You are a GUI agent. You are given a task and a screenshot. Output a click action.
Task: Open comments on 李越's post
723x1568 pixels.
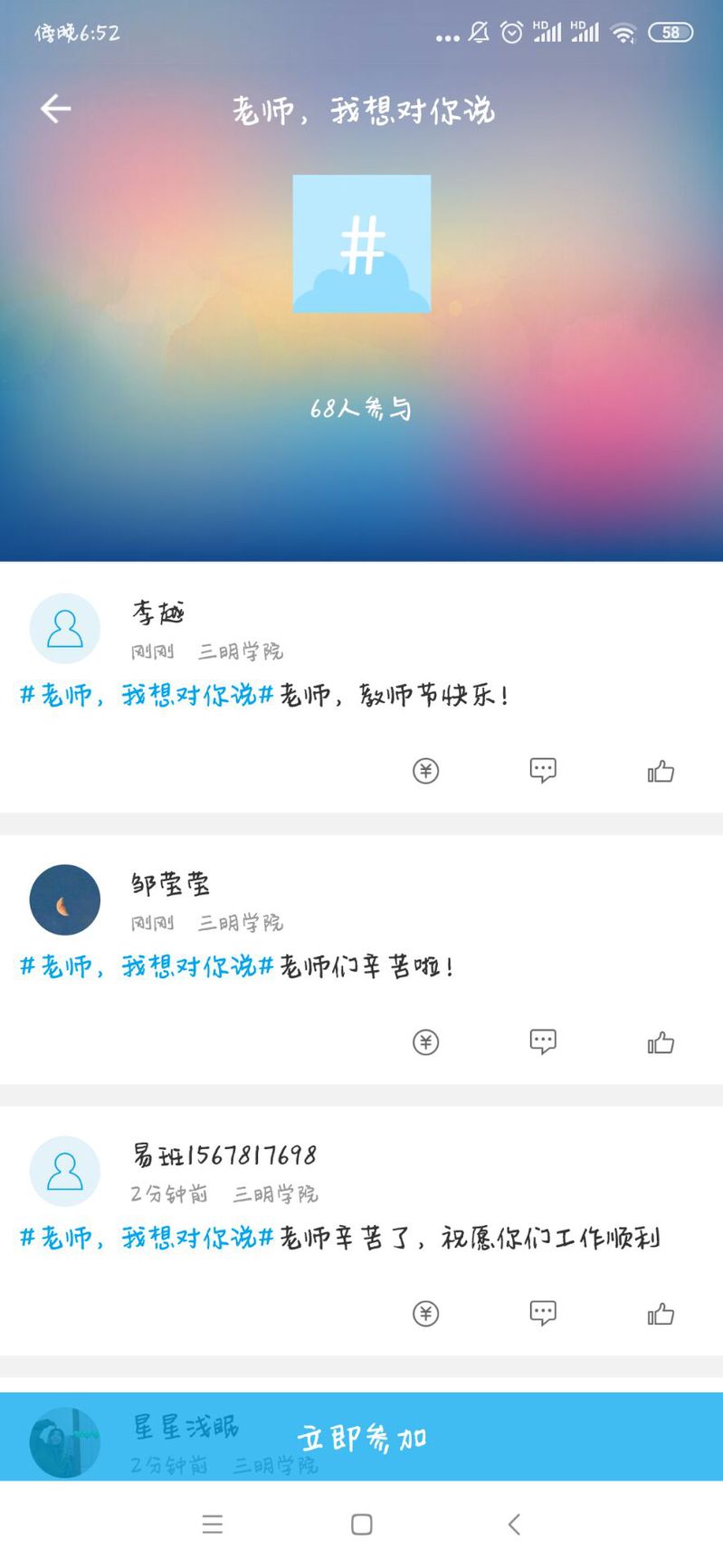(543, 770)
